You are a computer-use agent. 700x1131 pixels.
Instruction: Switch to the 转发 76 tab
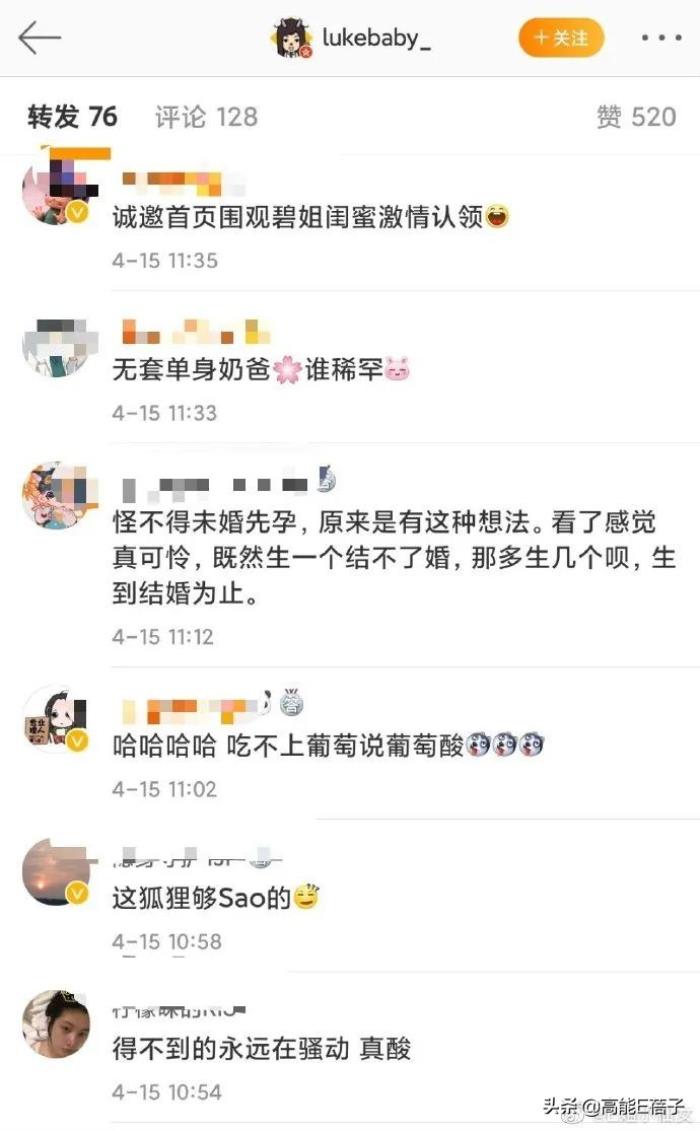click(x=72, y=117)
